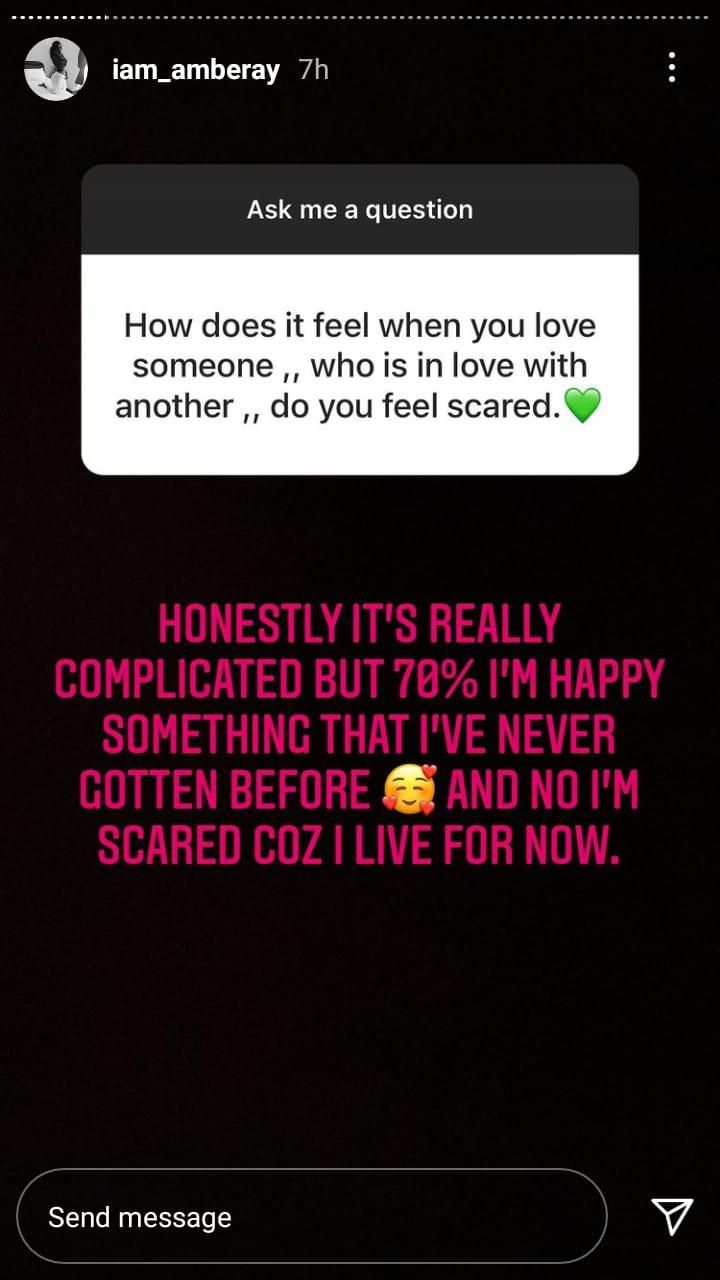Open the iam_amberay username link
Image resolution: width=720 pixels, height=1280 pixels.
(197, 71)
